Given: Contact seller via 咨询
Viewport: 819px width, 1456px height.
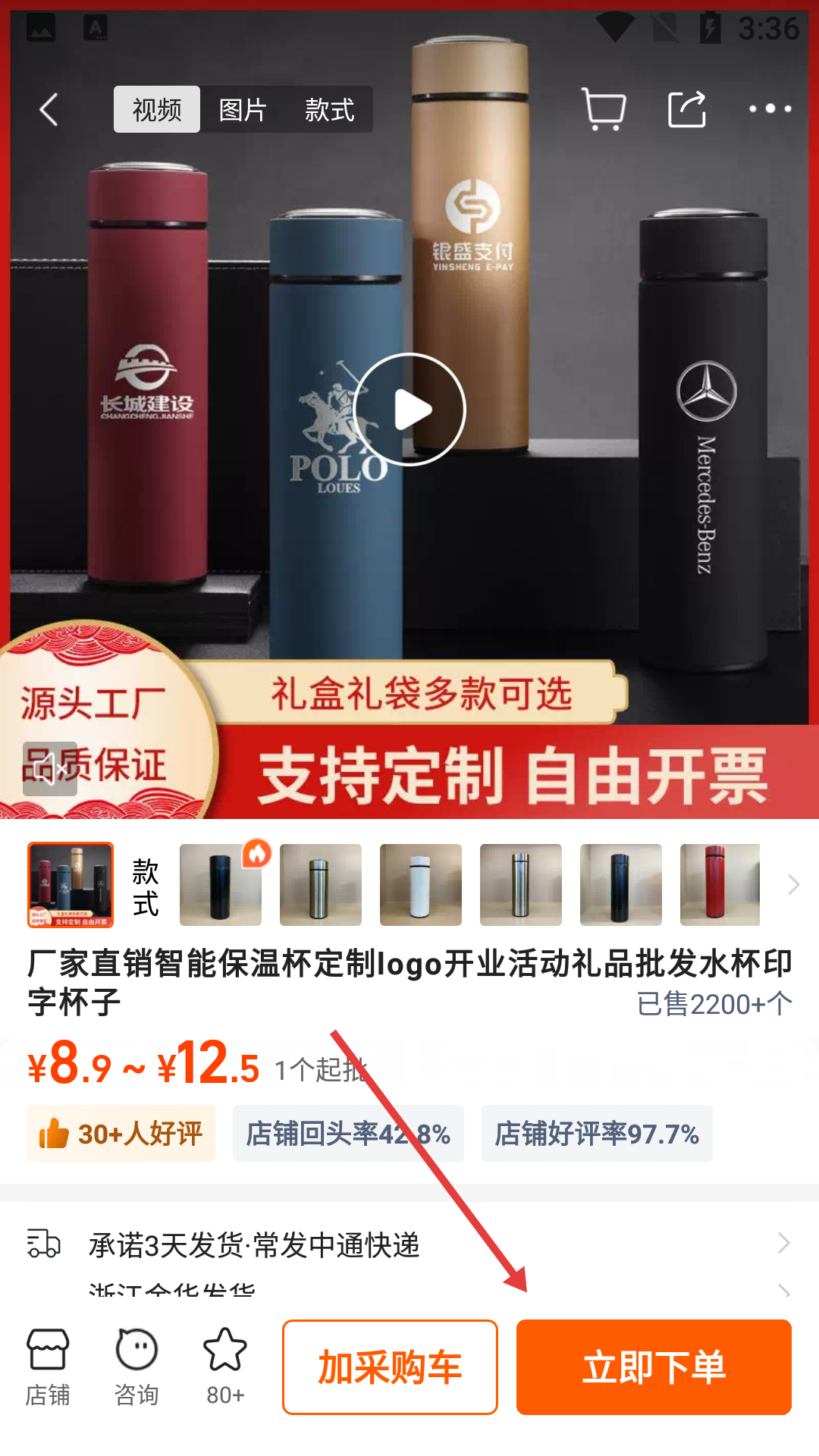Looking at the screenshot, I should (x=136, y=1367).
